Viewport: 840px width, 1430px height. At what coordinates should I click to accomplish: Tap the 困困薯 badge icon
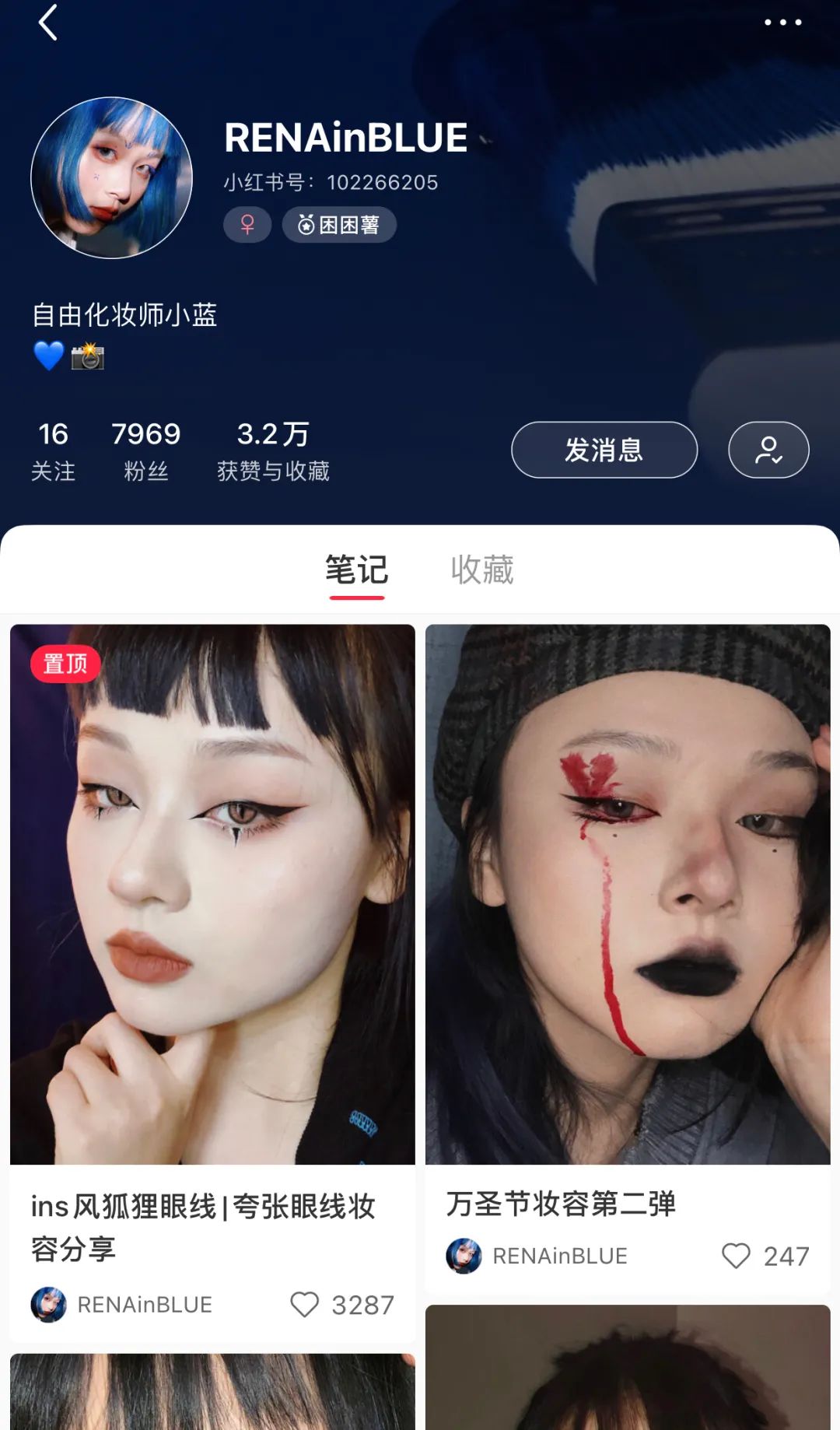pos(340,224)
